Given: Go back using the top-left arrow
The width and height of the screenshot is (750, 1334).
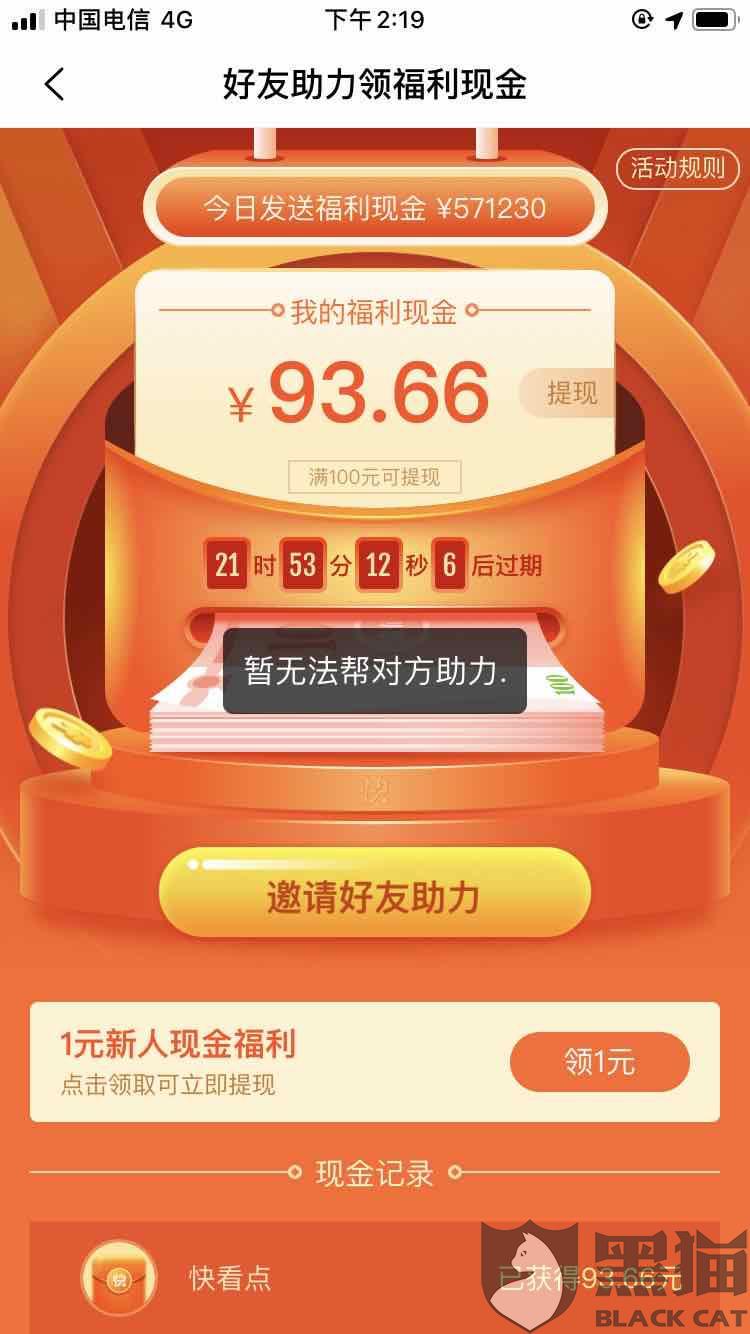Looking at the screenshot, I should [55, 85].
